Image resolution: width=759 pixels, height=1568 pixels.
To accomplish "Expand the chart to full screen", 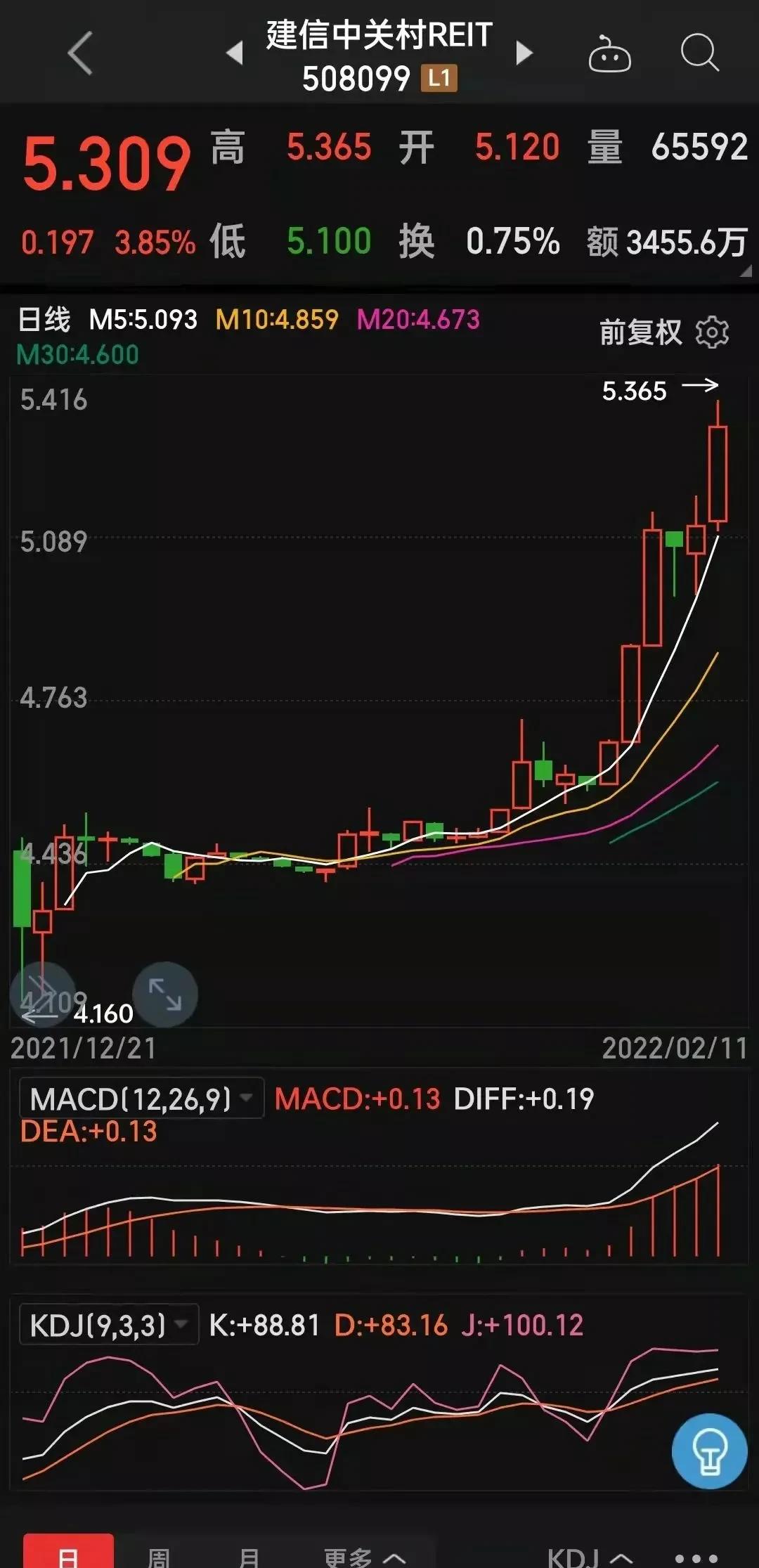I will [165, 994].
